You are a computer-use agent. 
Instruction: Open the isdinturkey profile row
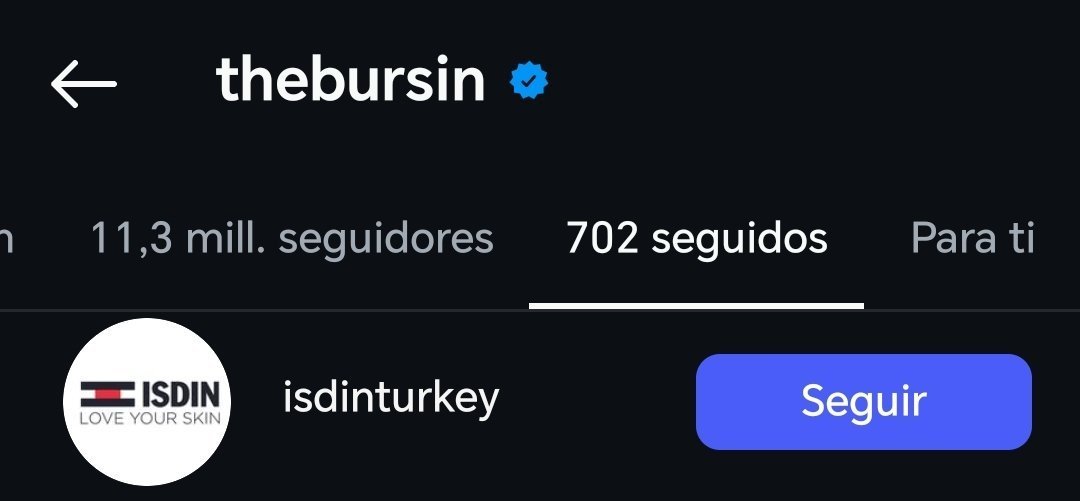[391, 399]
